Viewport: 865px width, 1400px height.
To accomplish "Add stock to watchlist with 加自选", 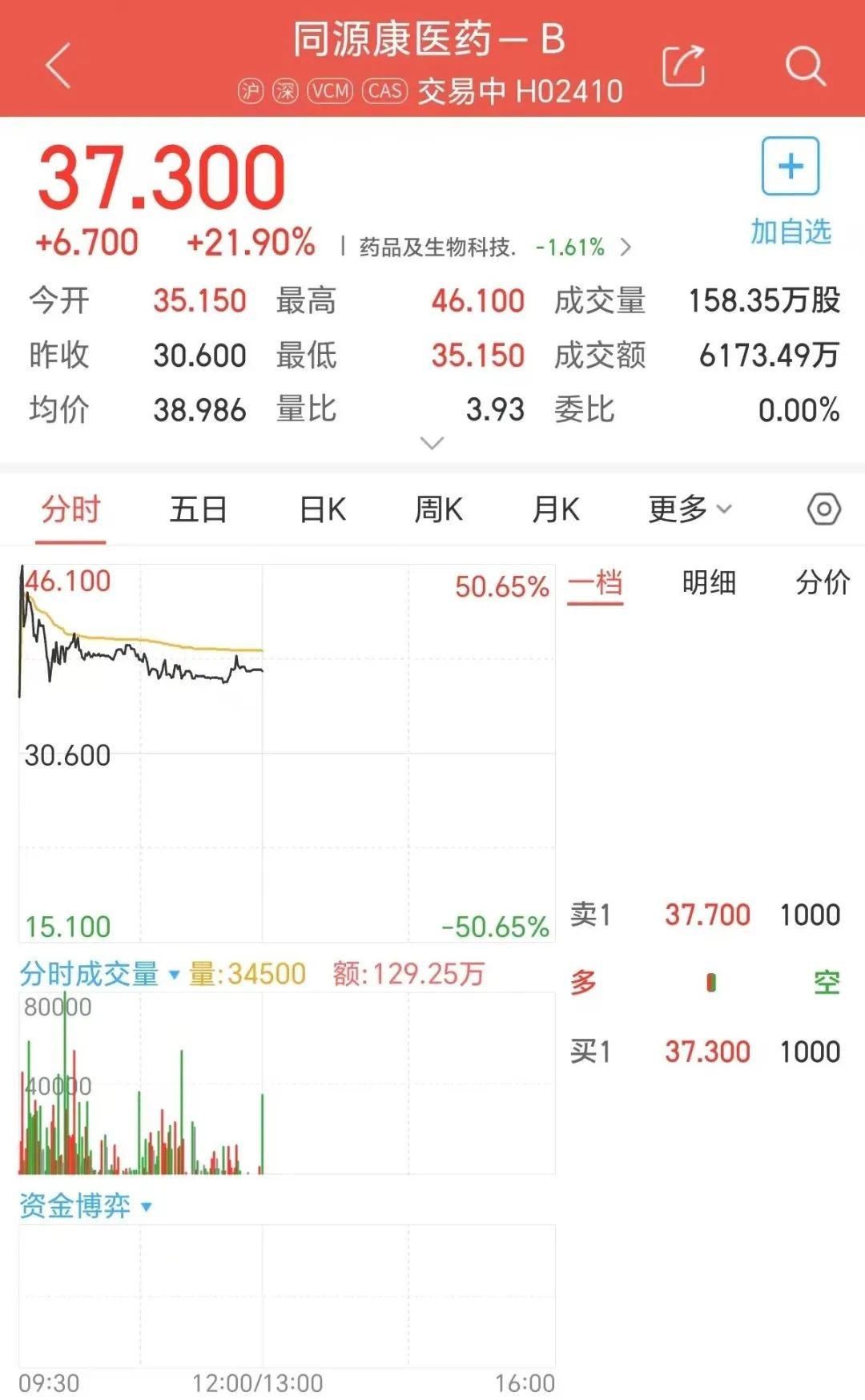I will (x=790, y=192).
